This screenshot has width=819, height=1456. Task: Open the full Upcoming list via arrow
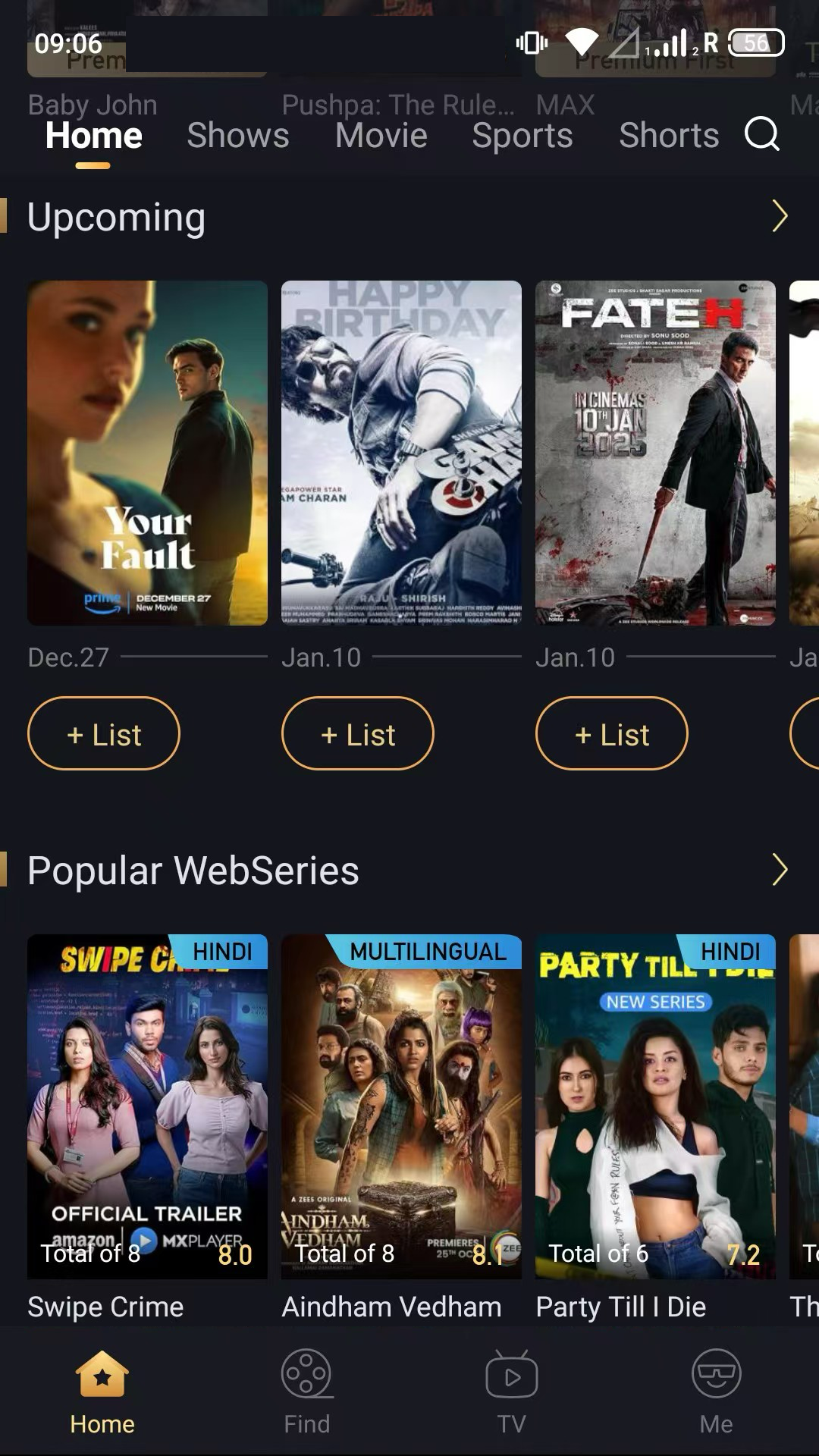(x=781, y=217)
